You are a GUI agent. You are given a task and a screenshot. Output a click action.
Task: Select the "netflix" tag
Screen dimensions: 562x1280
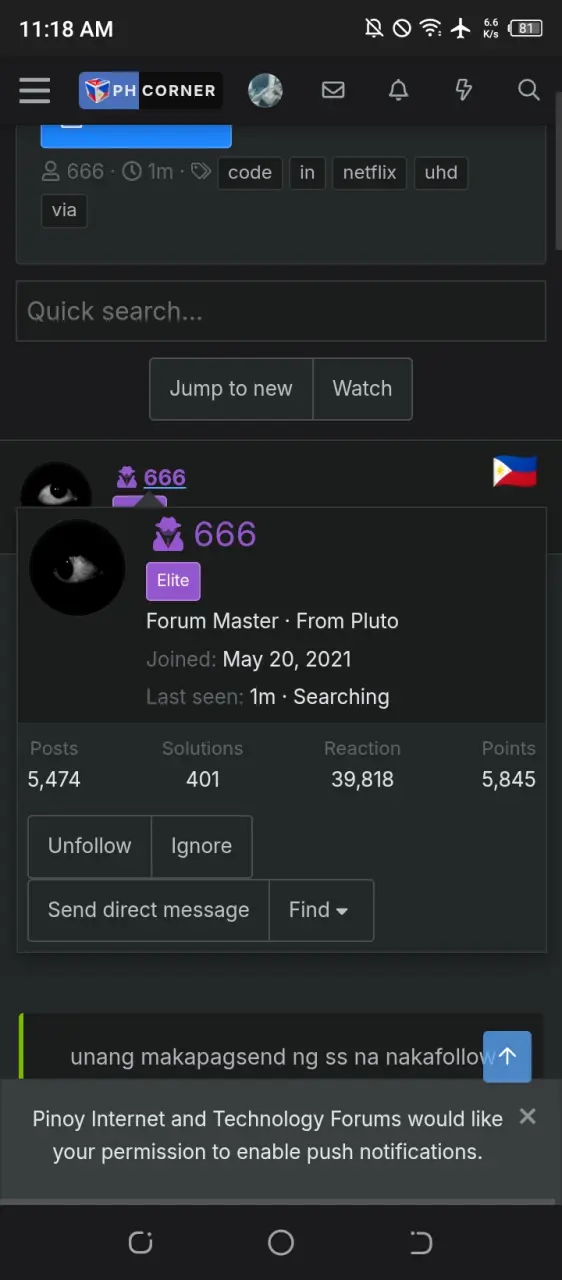(369, 172)
